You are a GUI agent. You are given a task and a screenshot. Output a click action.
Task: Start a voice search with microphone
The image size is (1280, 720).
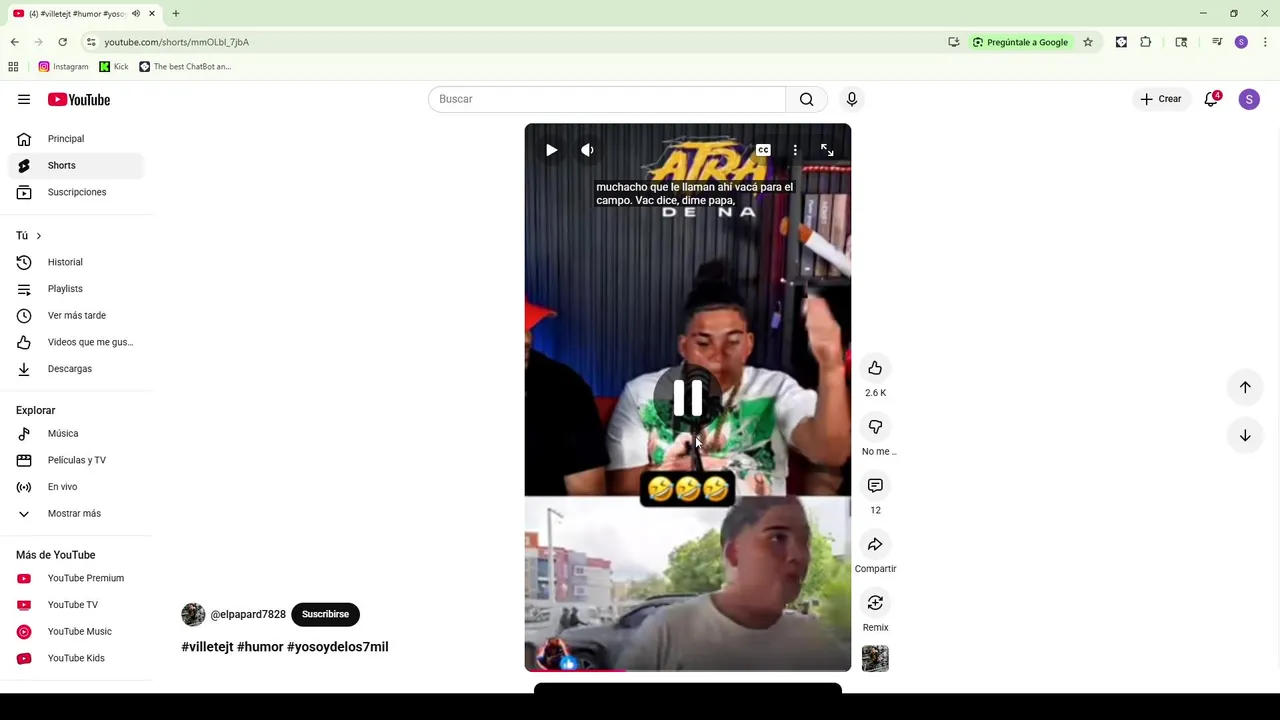pos(852,99)
